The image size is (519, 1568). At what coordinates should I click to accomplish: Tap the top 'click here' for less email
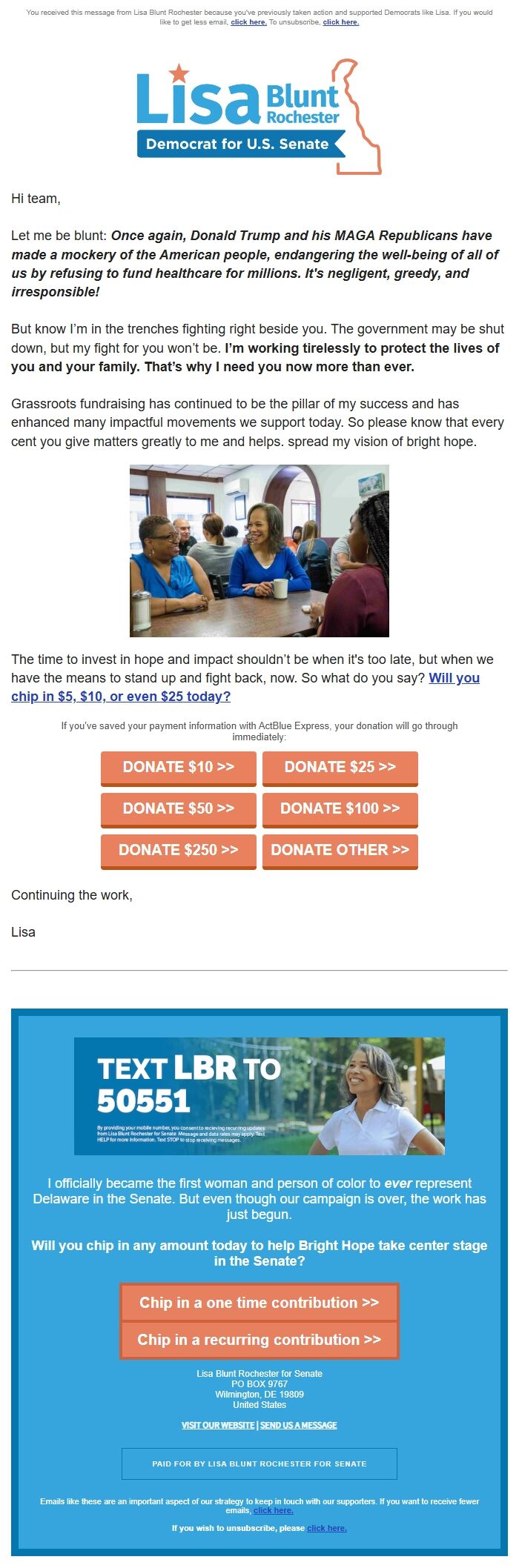248,22
